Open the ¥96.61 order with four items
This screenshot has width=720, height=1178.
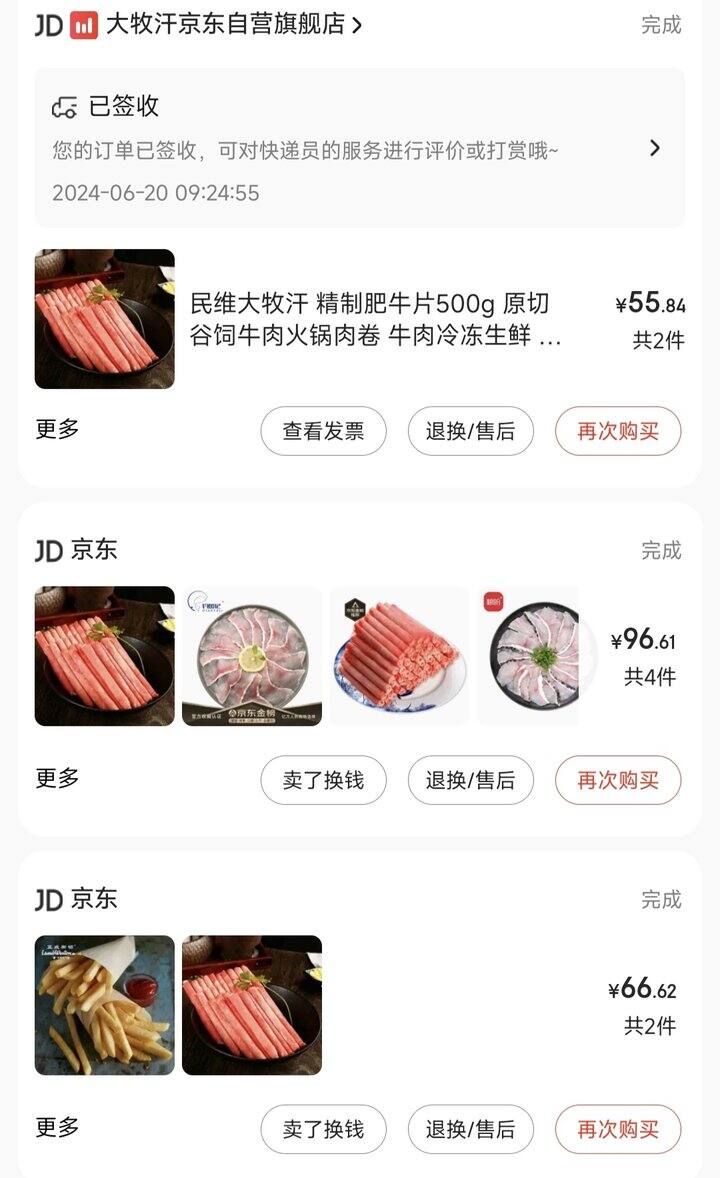[x=359, y=656]
